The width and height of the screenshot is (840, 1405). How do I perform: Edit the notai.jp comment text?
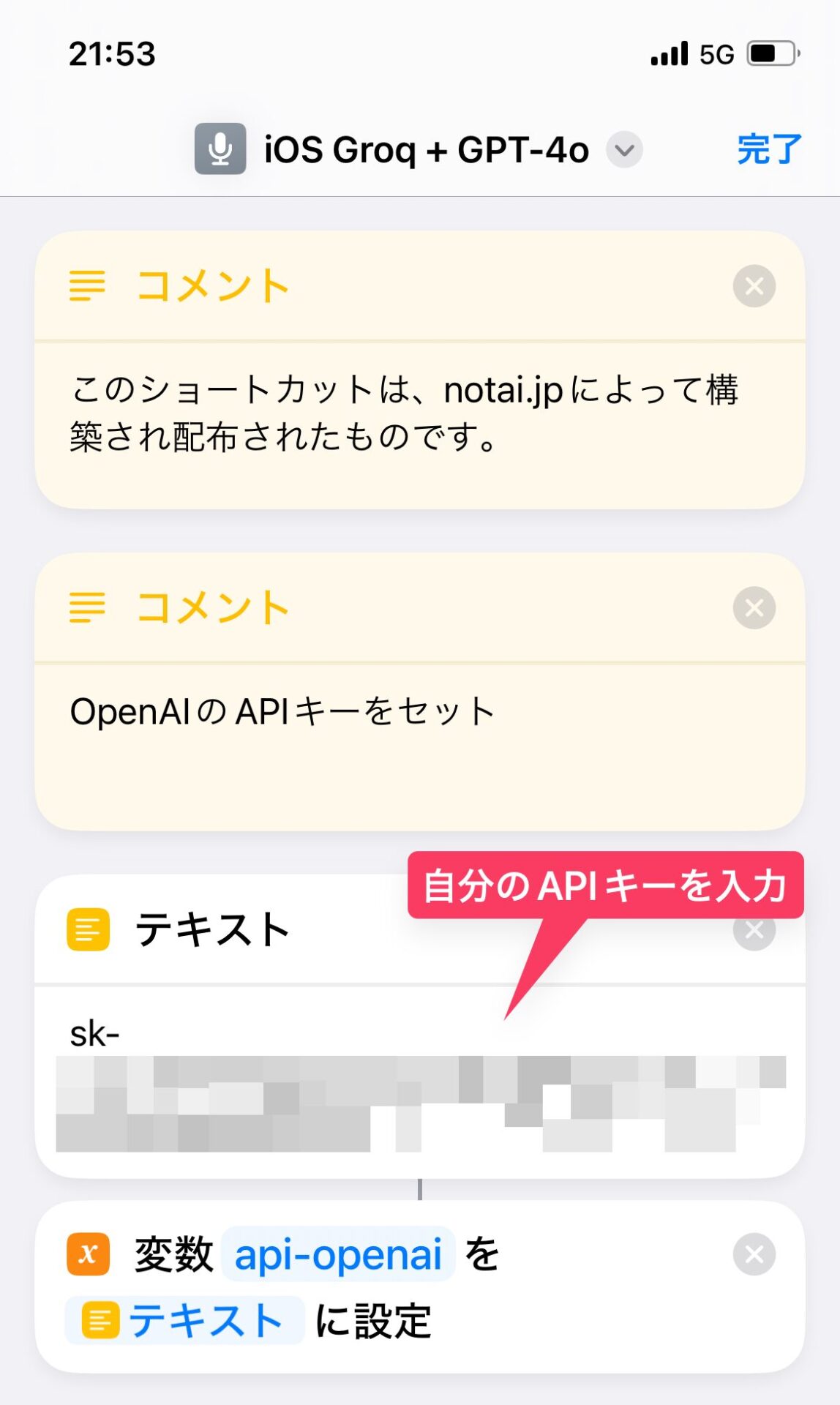tap(404, 413)
